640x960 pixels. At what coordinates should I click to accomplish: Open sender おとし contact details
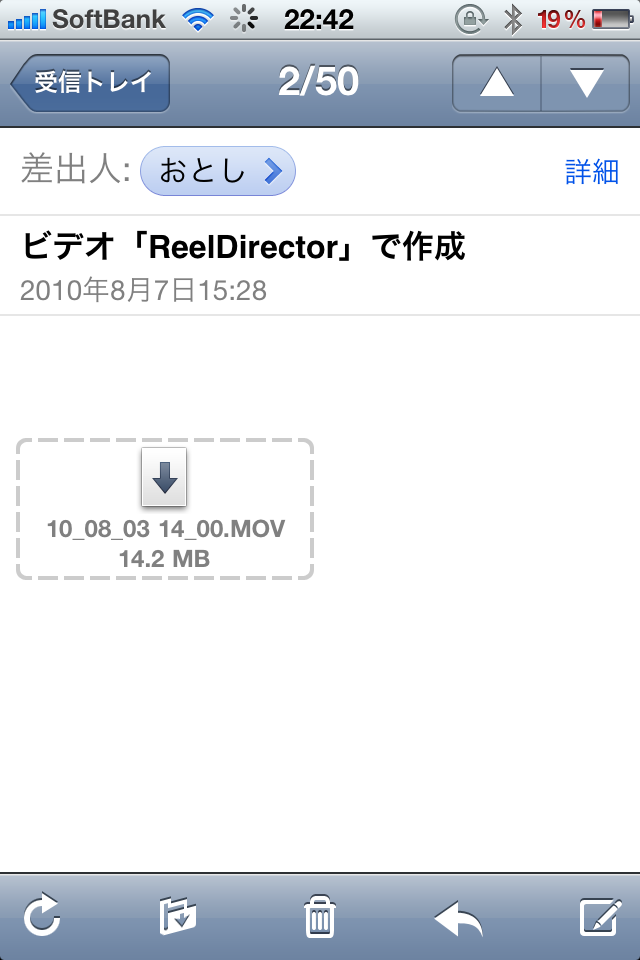[218, 172]
